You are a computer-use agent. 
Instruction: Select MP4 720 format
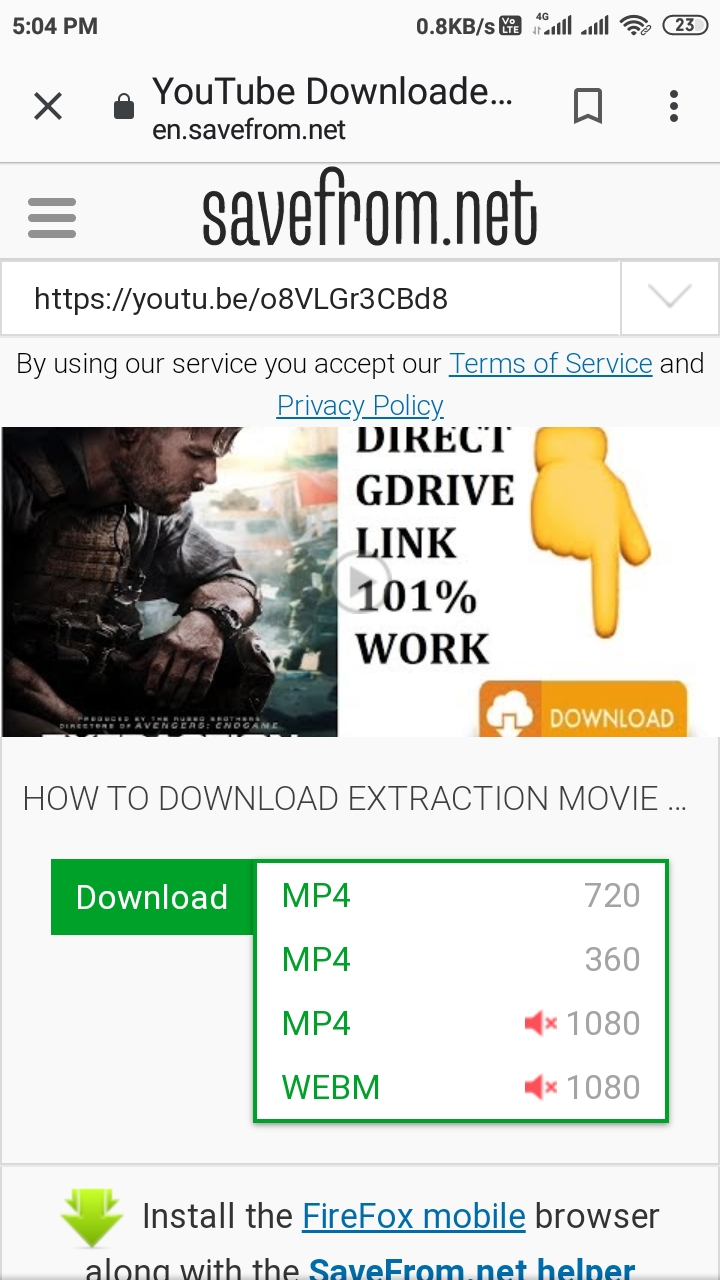point(460,895)
